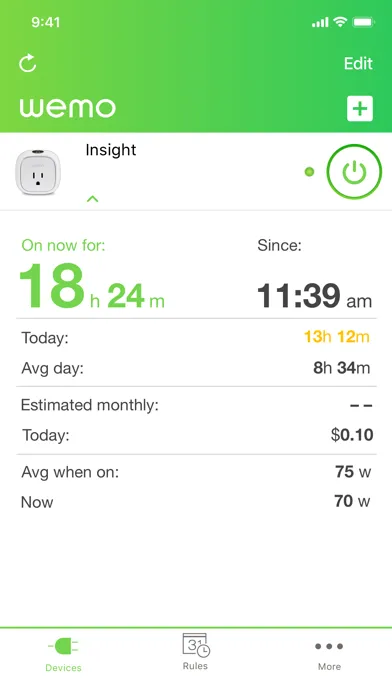This screenshot has width=392, height=696.
Task: Toggle the Insight plug power button
Action: click(x=354, y=172)
